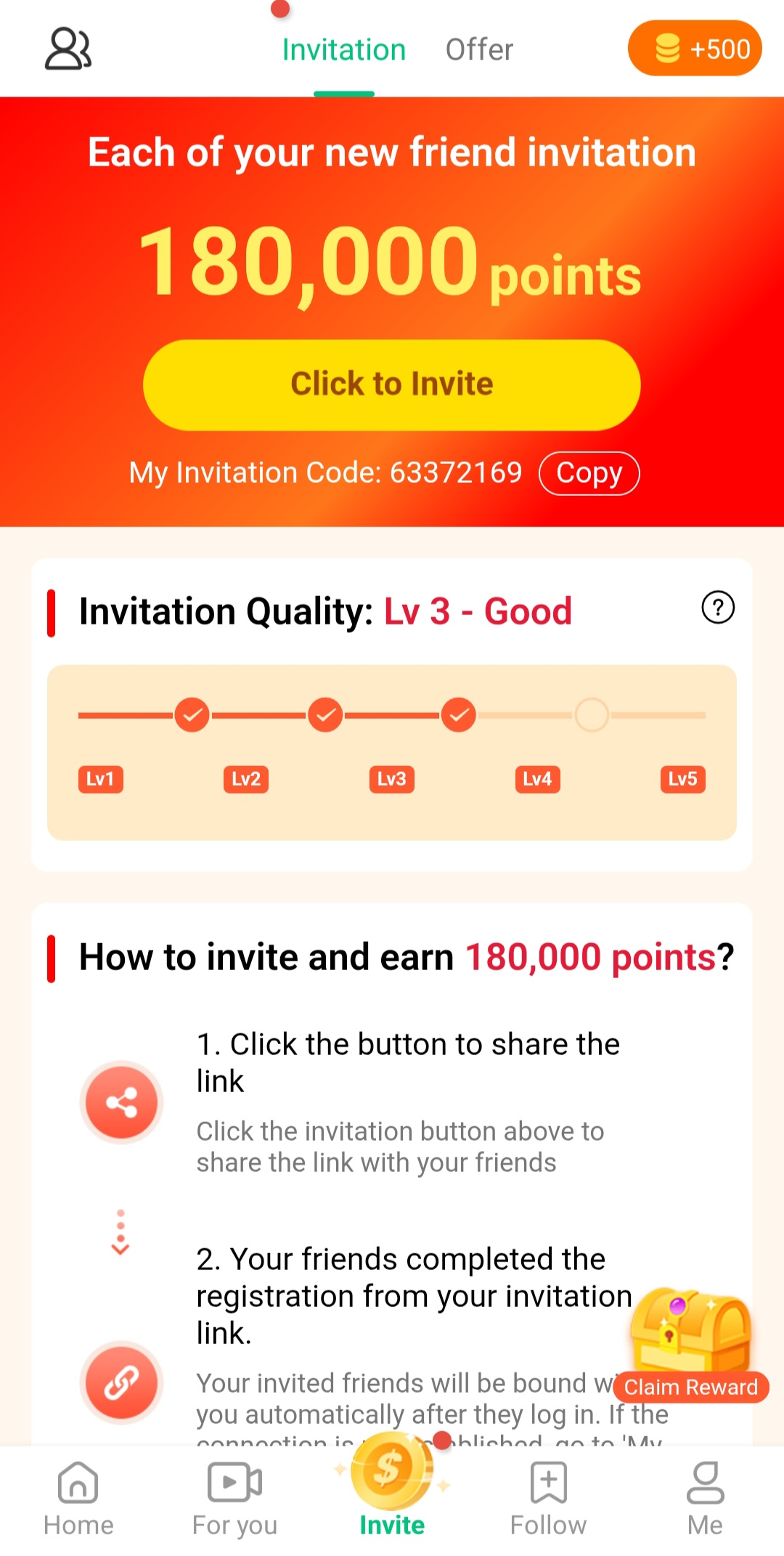Image resolution: width=784 pixels, height=1556 pixels.
Task: Select the Invitation tab
Action: coord(343,49)
